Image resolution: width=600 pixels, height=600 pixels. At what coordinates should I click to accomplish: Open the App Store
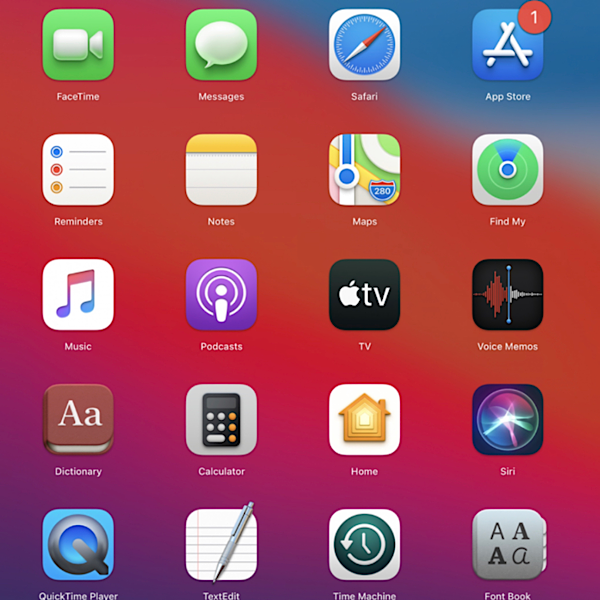coord(507,45)
